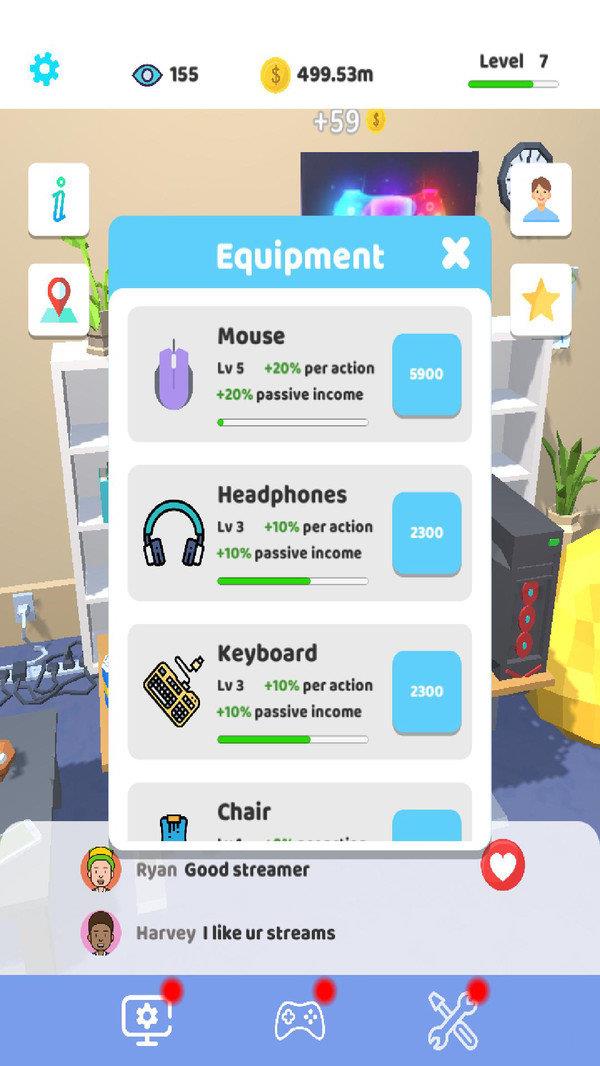
Task: Close the Equipment panel
Action: pos(455,254)
